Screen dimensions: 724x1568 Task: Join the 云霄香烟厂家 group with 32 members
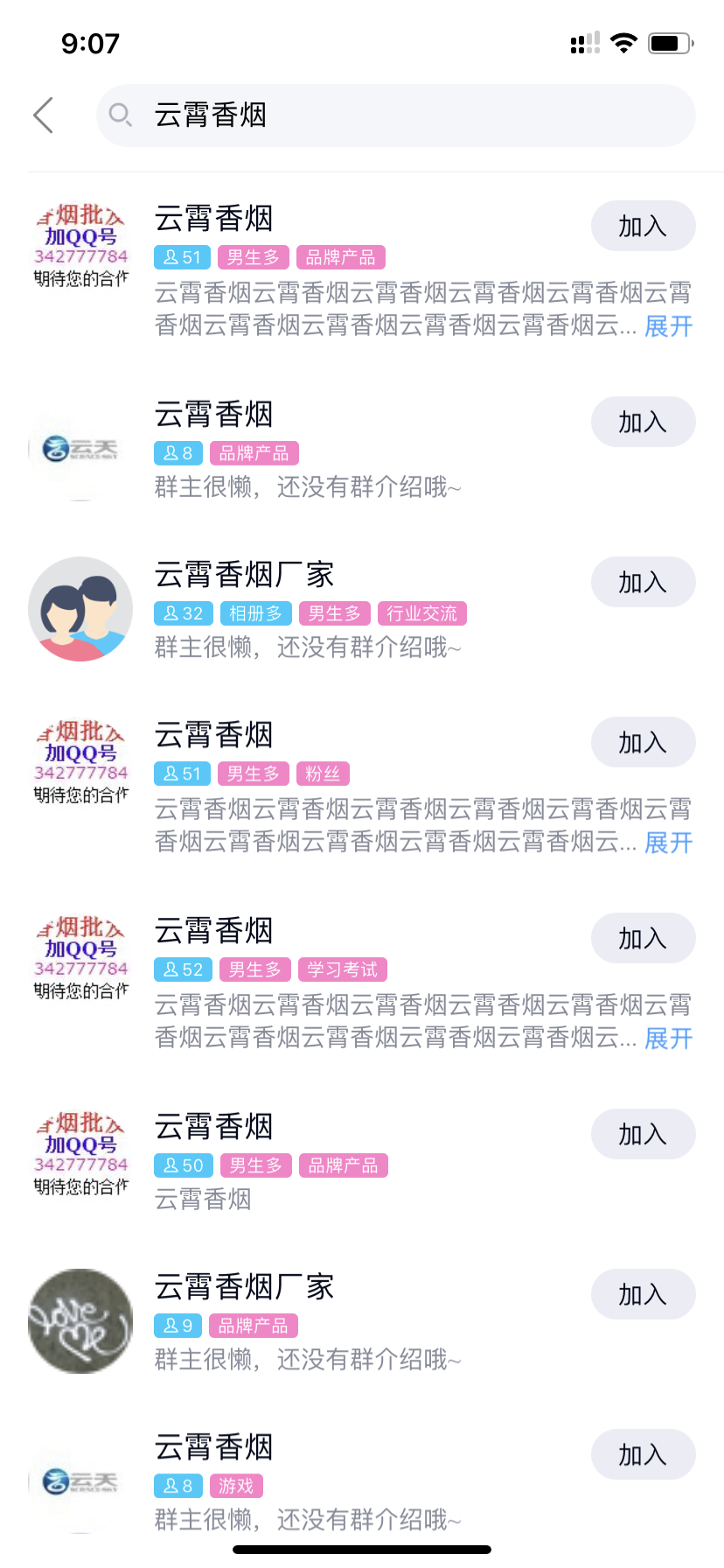point(643,582)
